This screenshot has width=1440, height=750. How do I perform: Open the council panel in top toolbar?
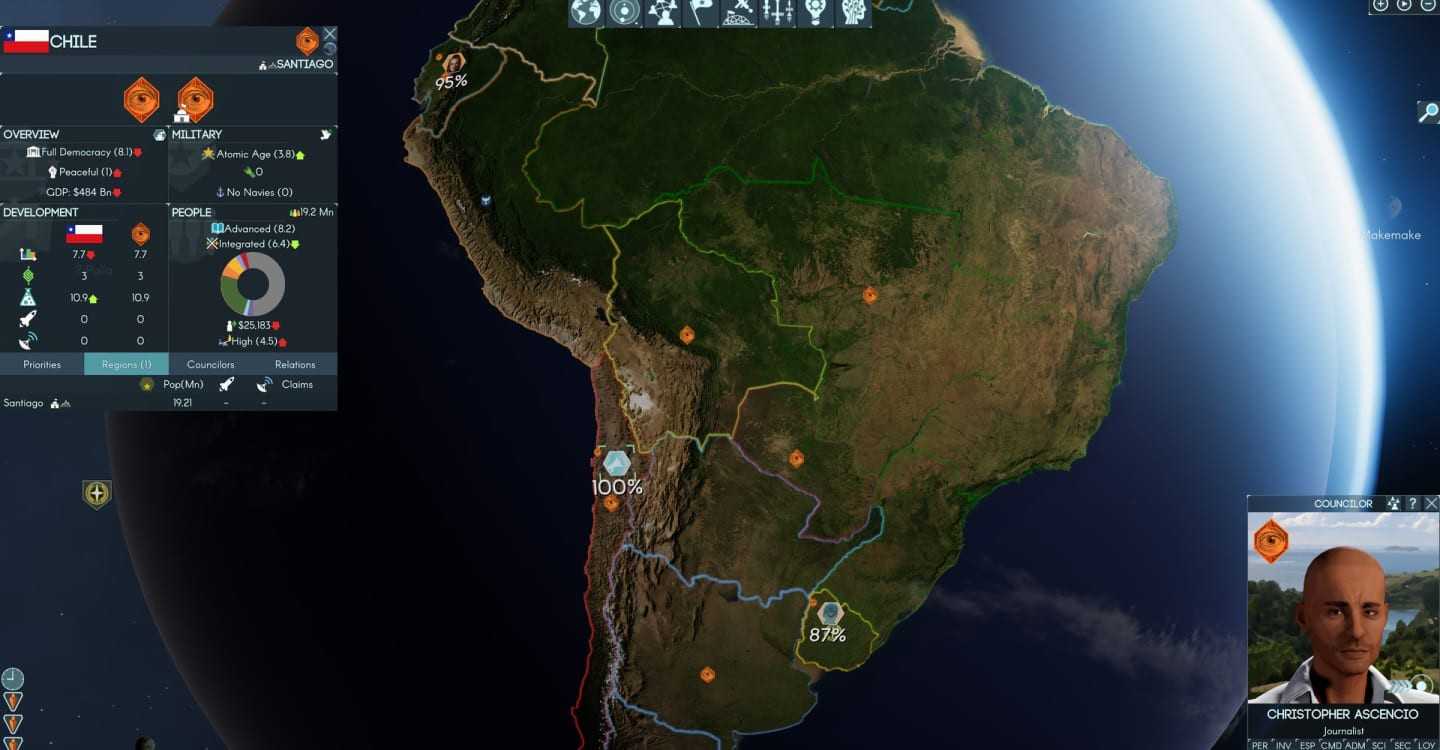point(662,12)
